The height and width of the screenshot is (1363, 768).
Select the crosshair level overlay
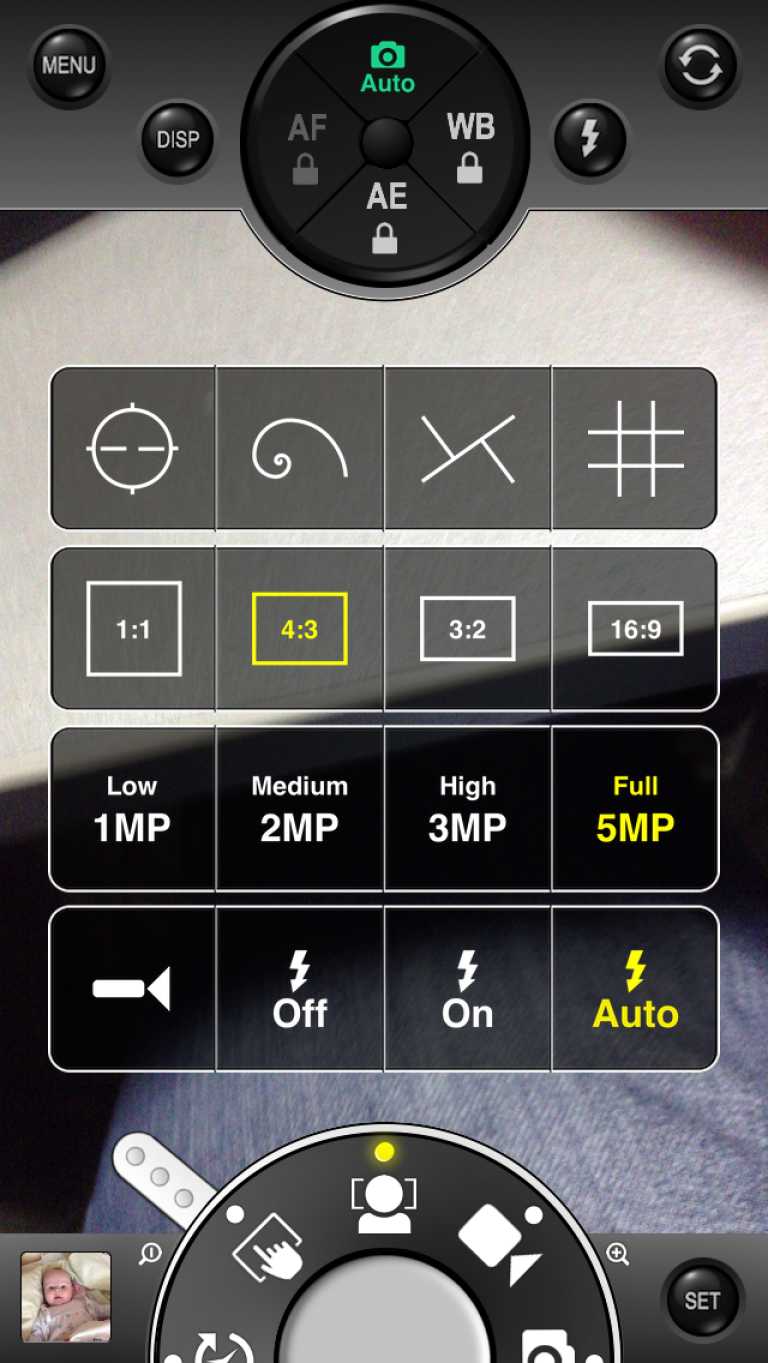click(133, 448)
